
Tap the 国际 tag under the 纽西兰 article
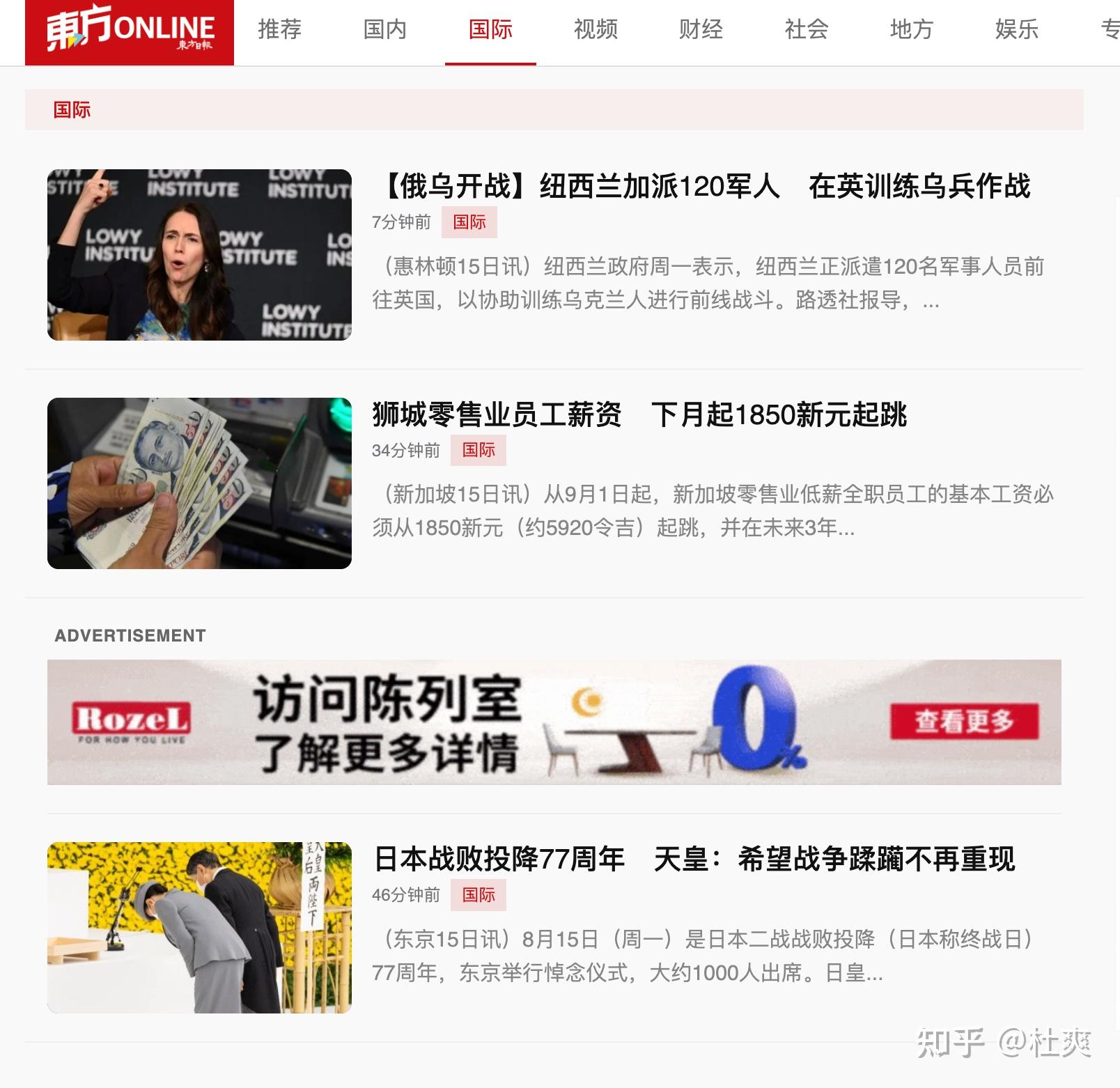(469, 222)
